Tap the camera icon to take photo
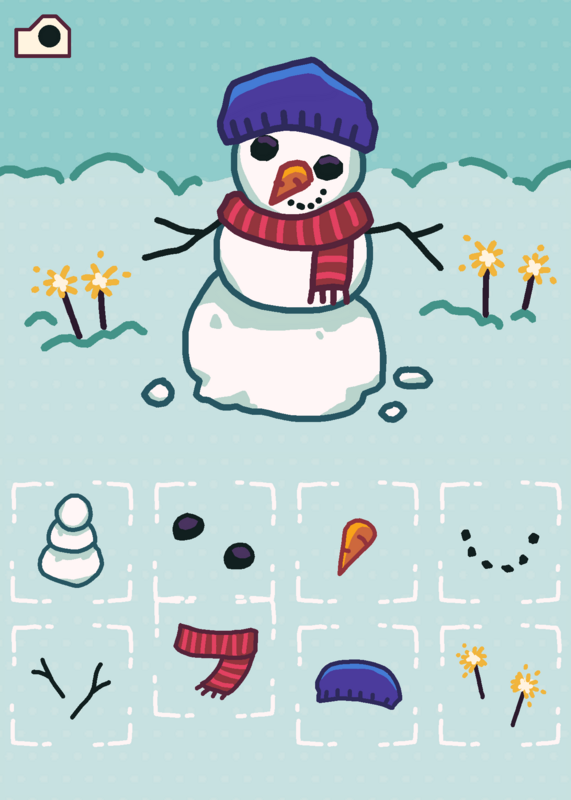 click(x=43, y=36)
